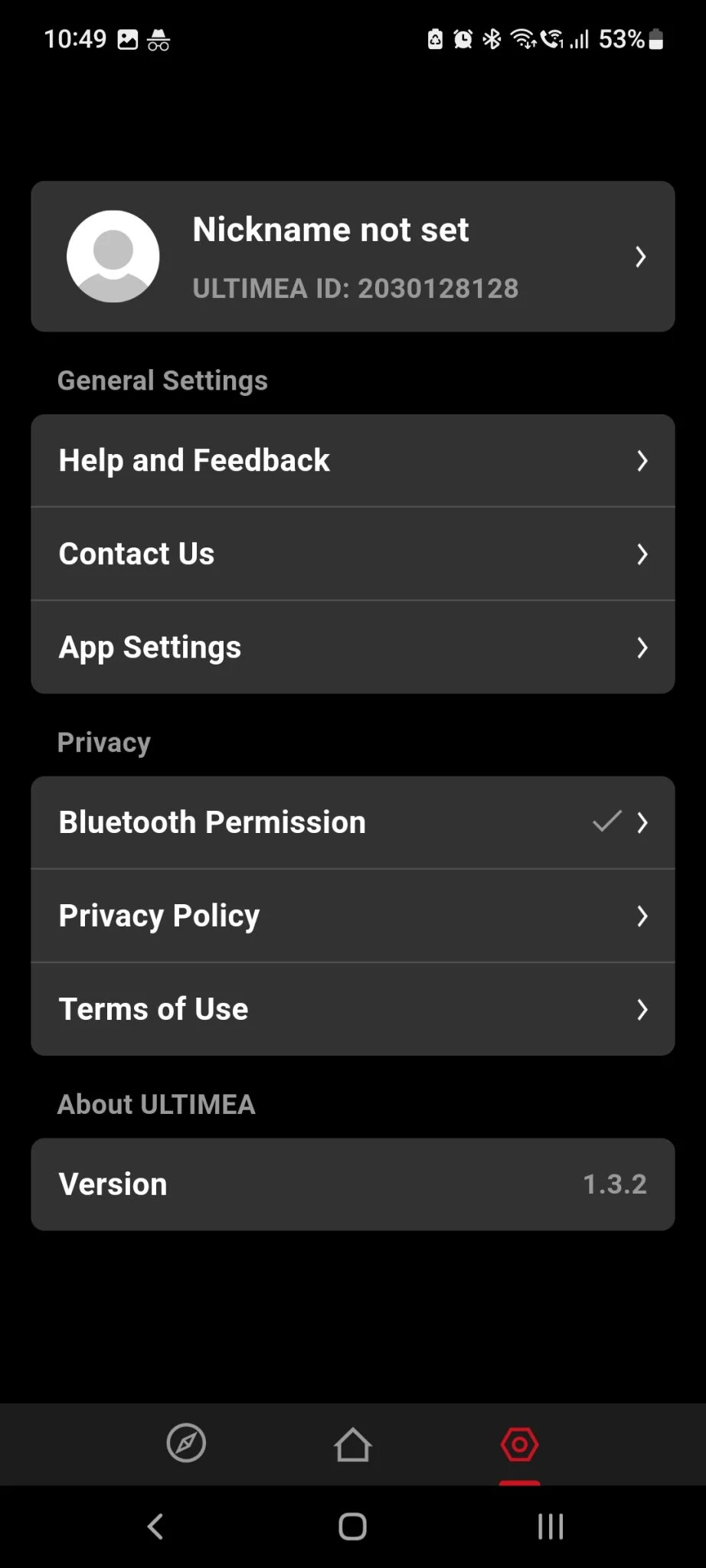Switch to the home tab
Image resolution: width=706 pixels, height=1568 pixels.
(353, 1445)
